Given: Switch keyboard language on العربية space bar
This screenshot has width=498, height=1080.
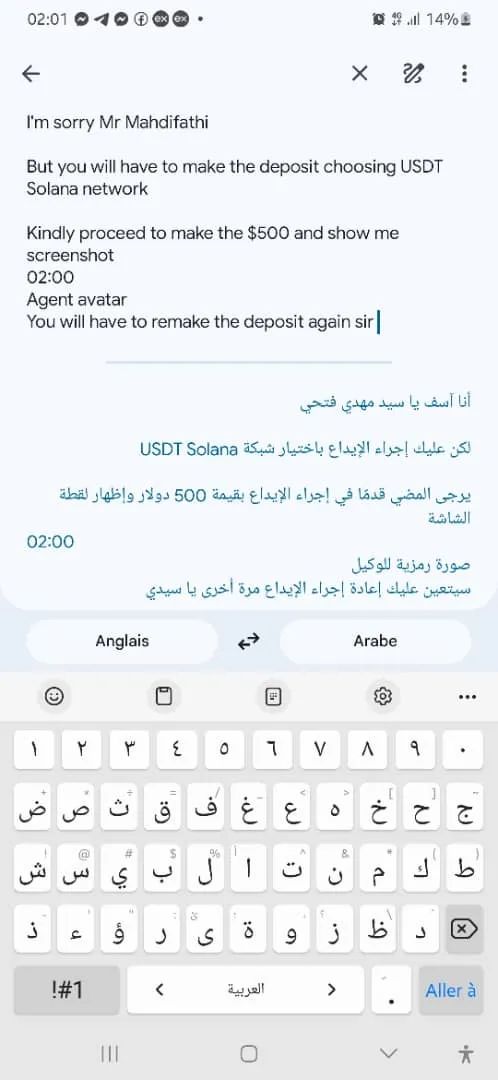Looking at the screenshot, I should [x=246, y=990].
